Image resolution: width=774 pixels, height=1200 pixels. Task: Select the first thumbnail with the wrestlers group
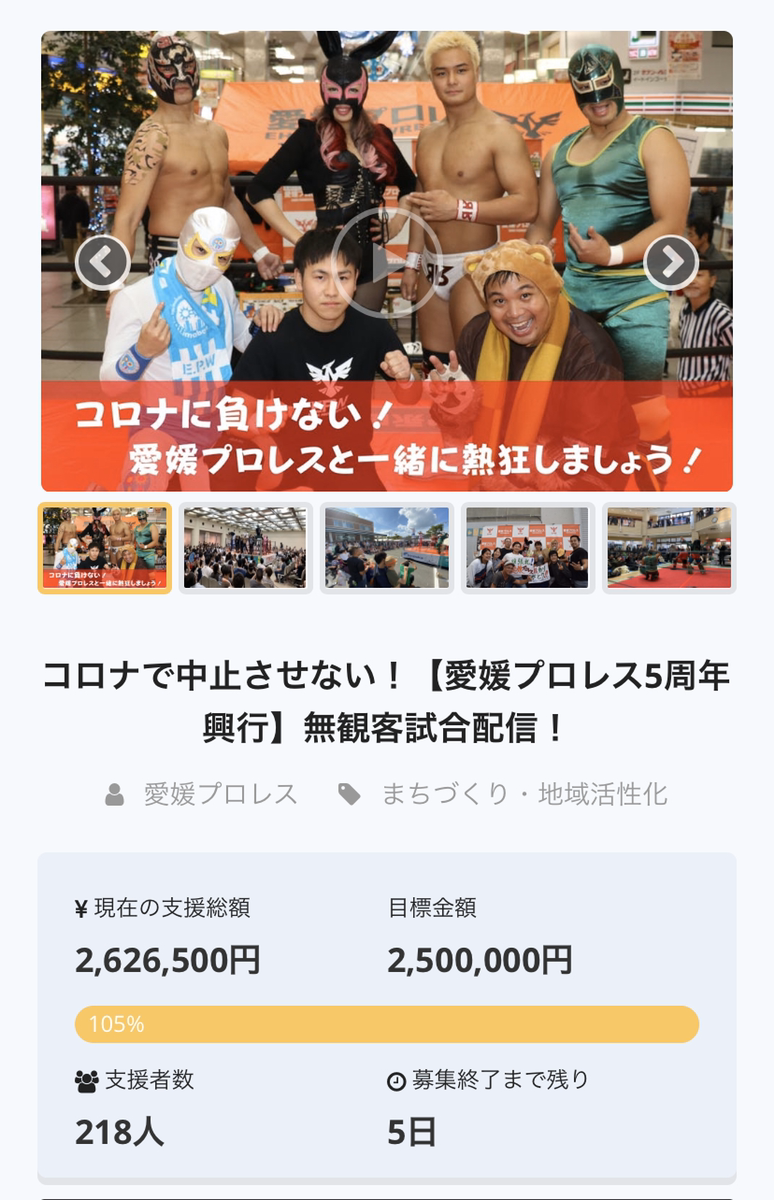point(105,548)
